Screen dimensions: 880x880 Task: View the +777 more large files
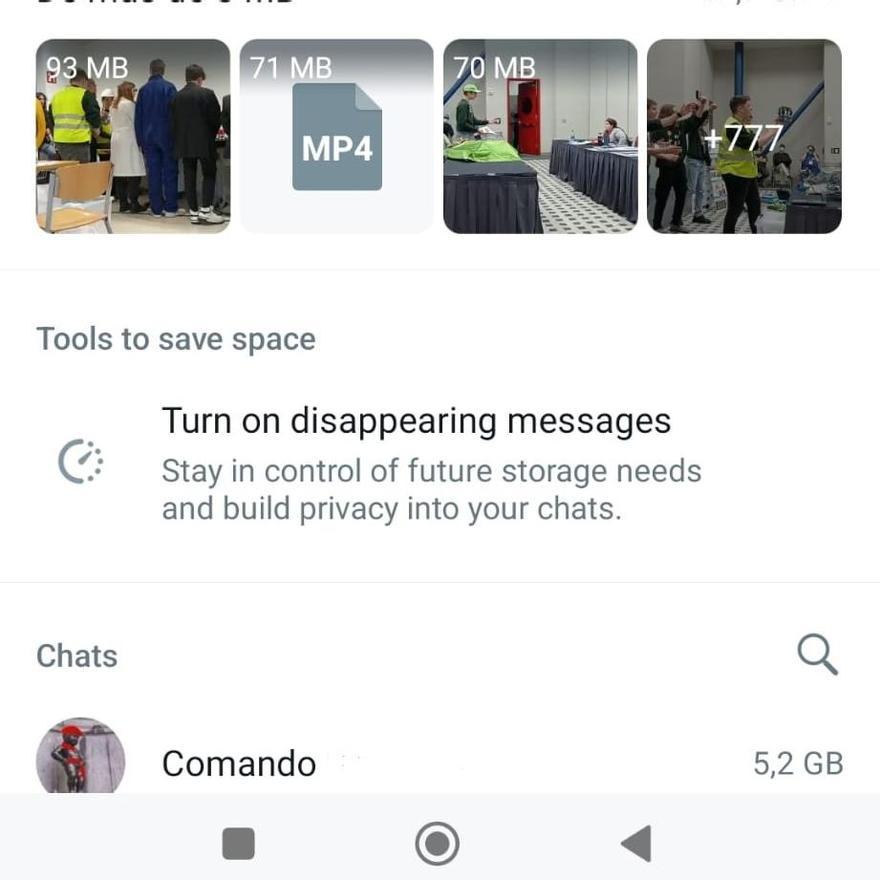point(744,136)
